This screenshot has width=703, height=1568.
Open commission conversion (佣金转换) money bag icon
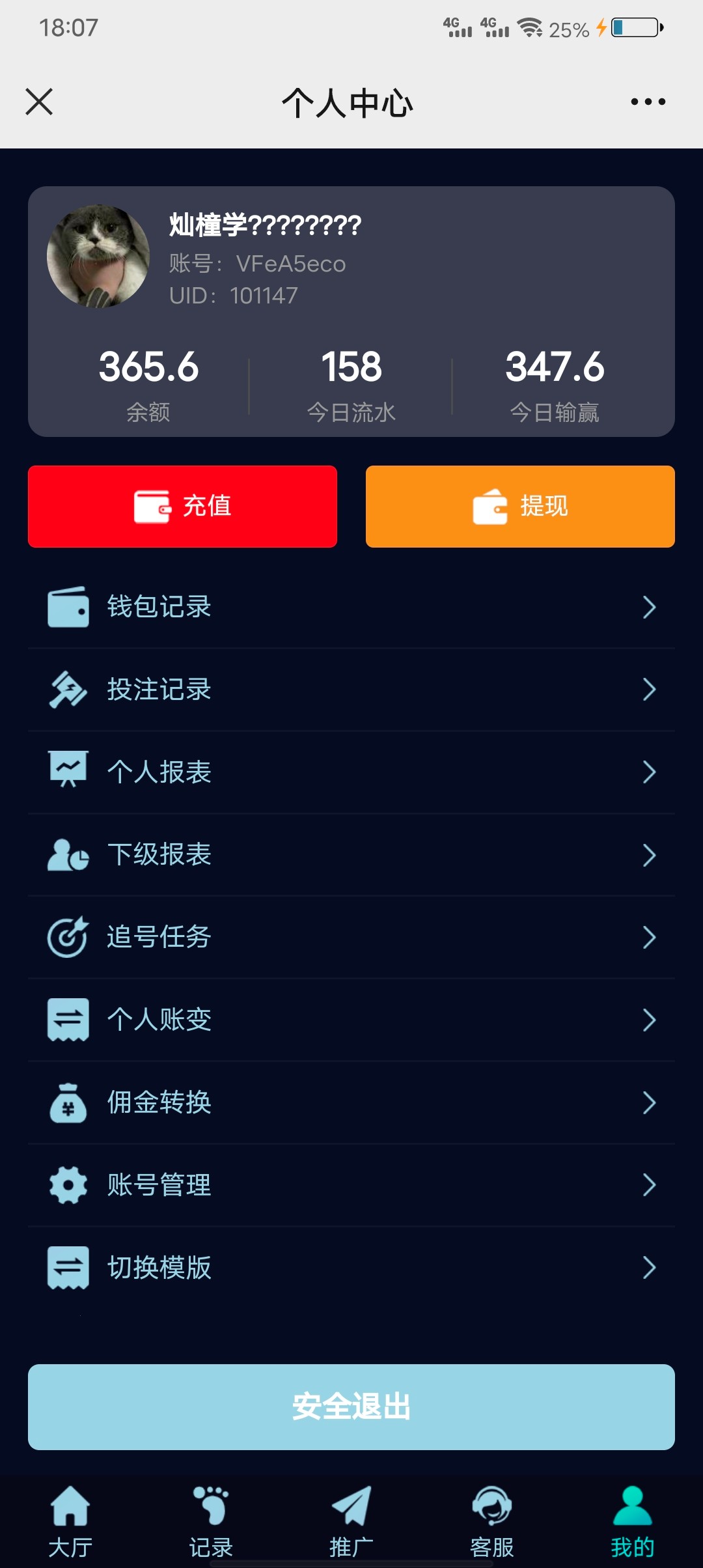68,1102
